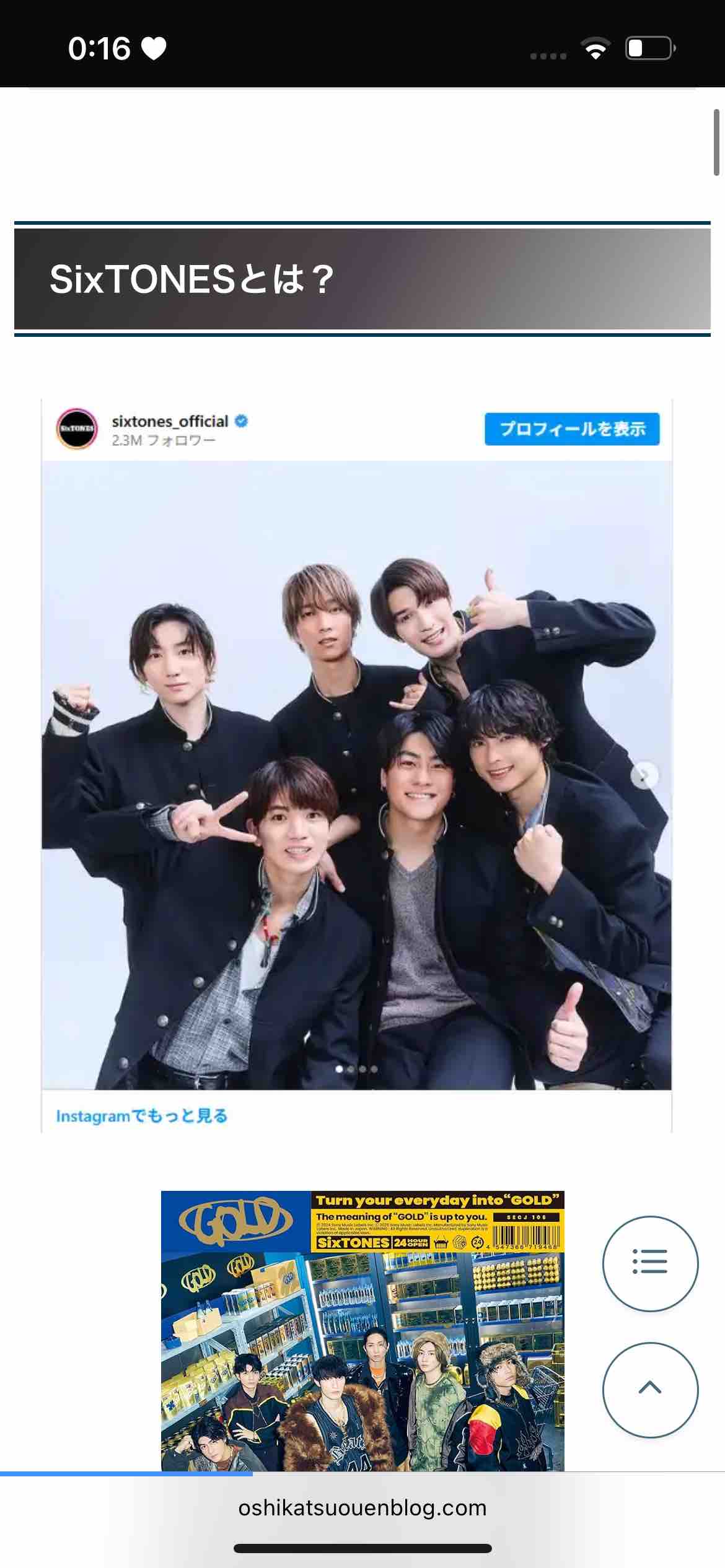
Task: Show the next photo in the Instagram carousel
Action: [x=644, y=775]
